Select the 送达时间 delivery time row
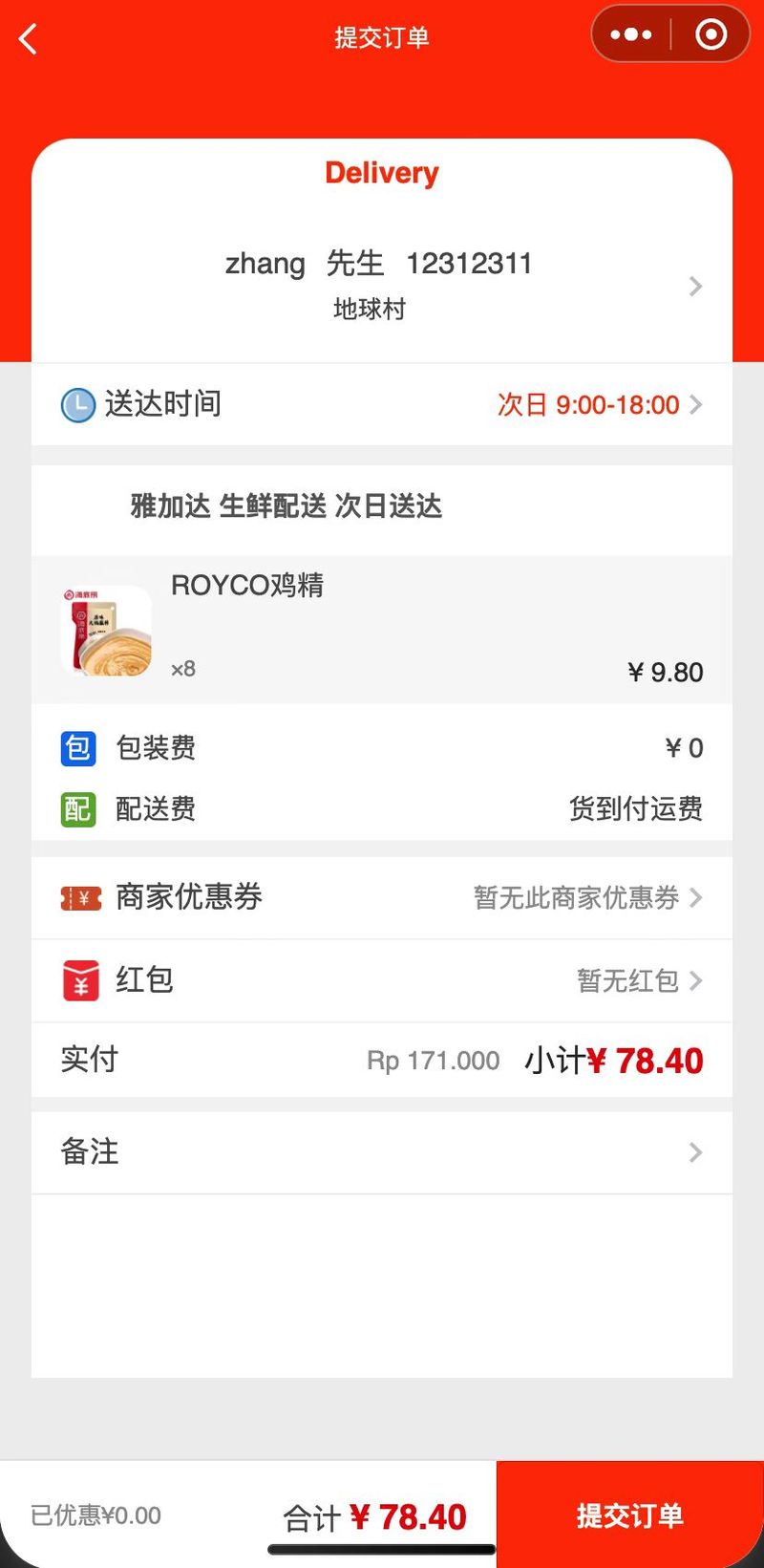 click(x=382, y=404)
